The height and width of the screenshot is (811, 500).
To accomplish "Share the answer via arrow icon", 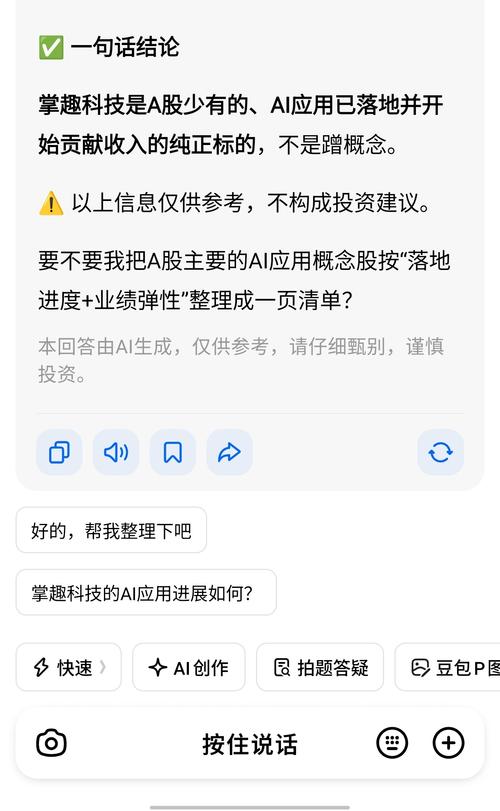I will (x=230, y=453).
